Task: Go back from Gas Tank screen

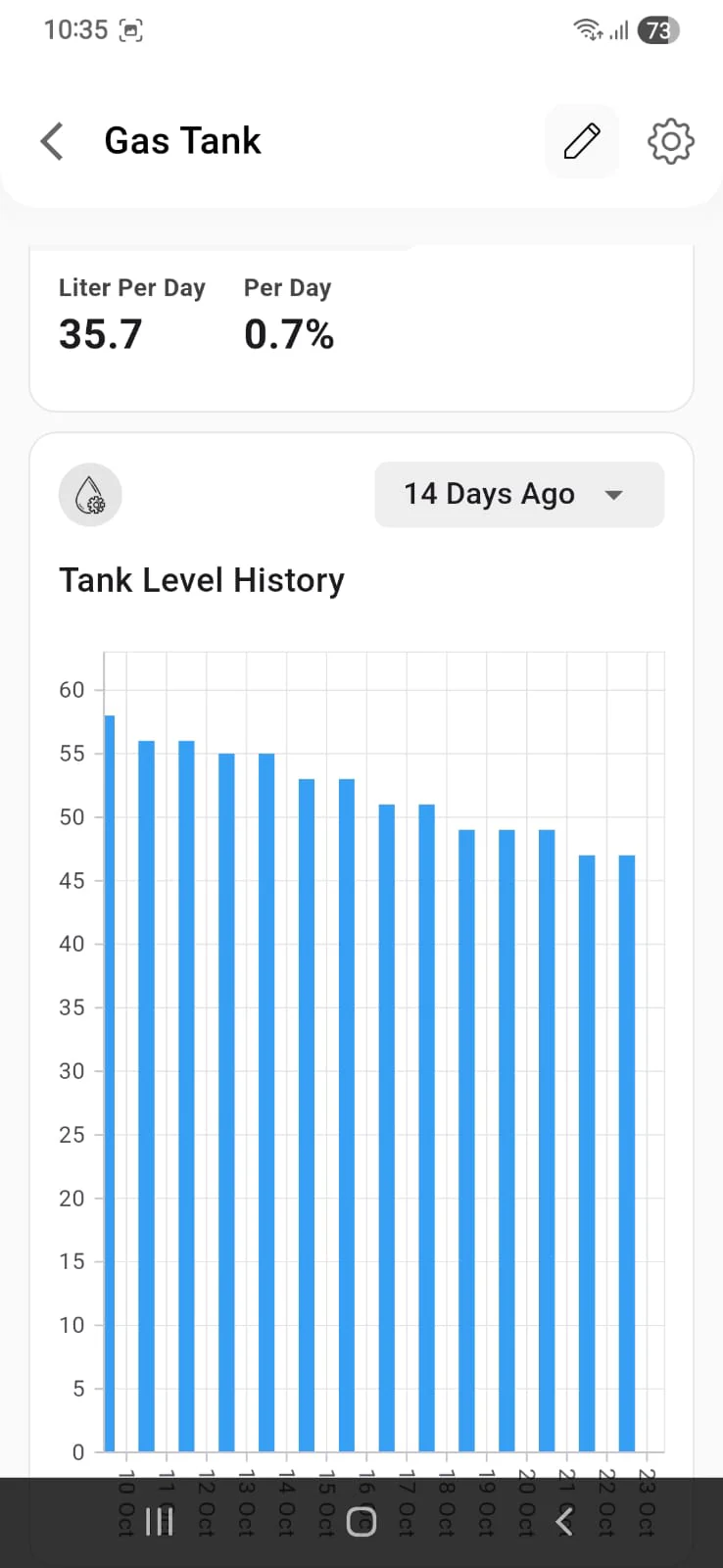Action: (x=52, y=141)
